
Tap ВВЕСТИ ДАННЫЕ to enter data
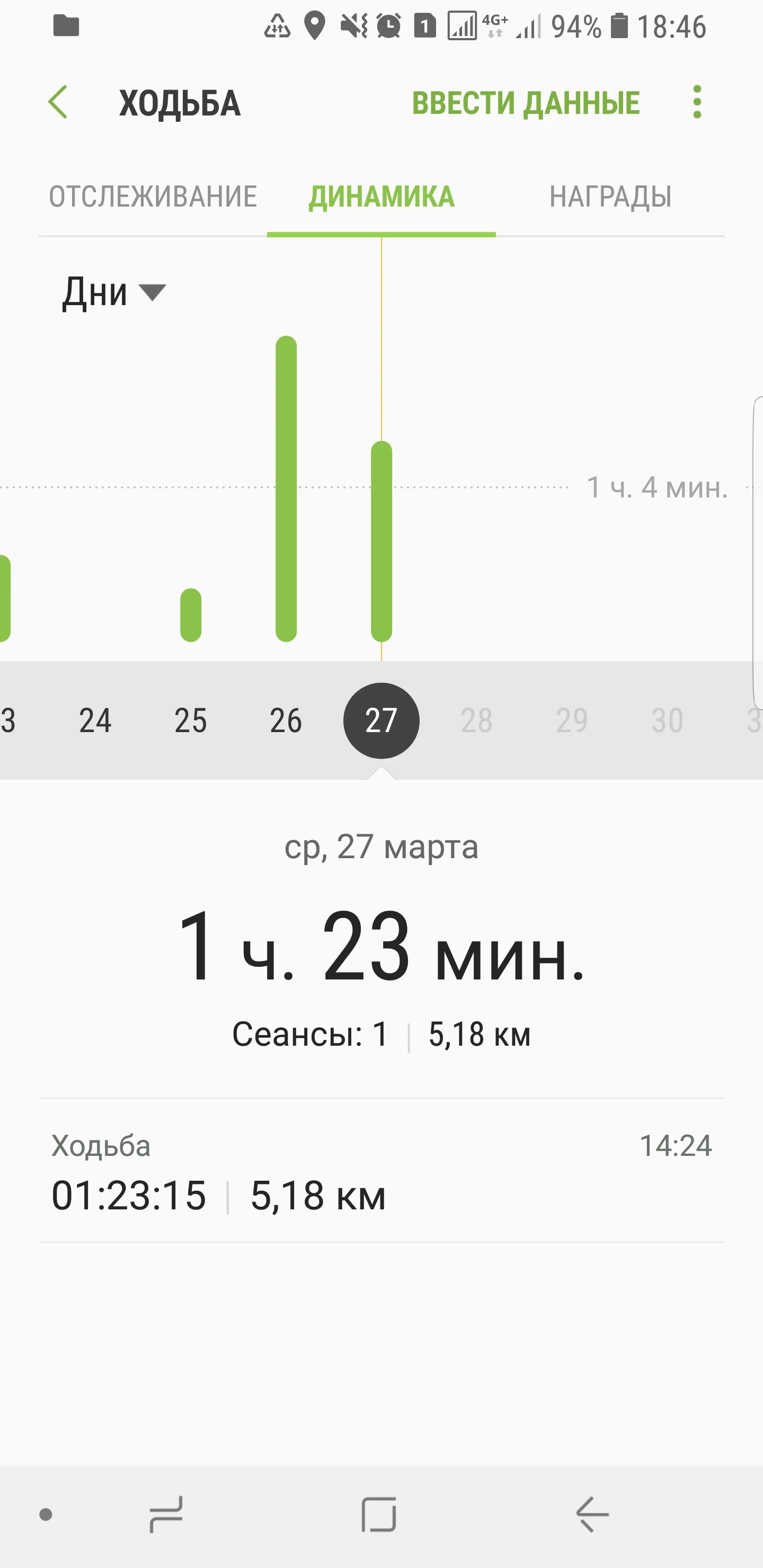pos(526,103)
